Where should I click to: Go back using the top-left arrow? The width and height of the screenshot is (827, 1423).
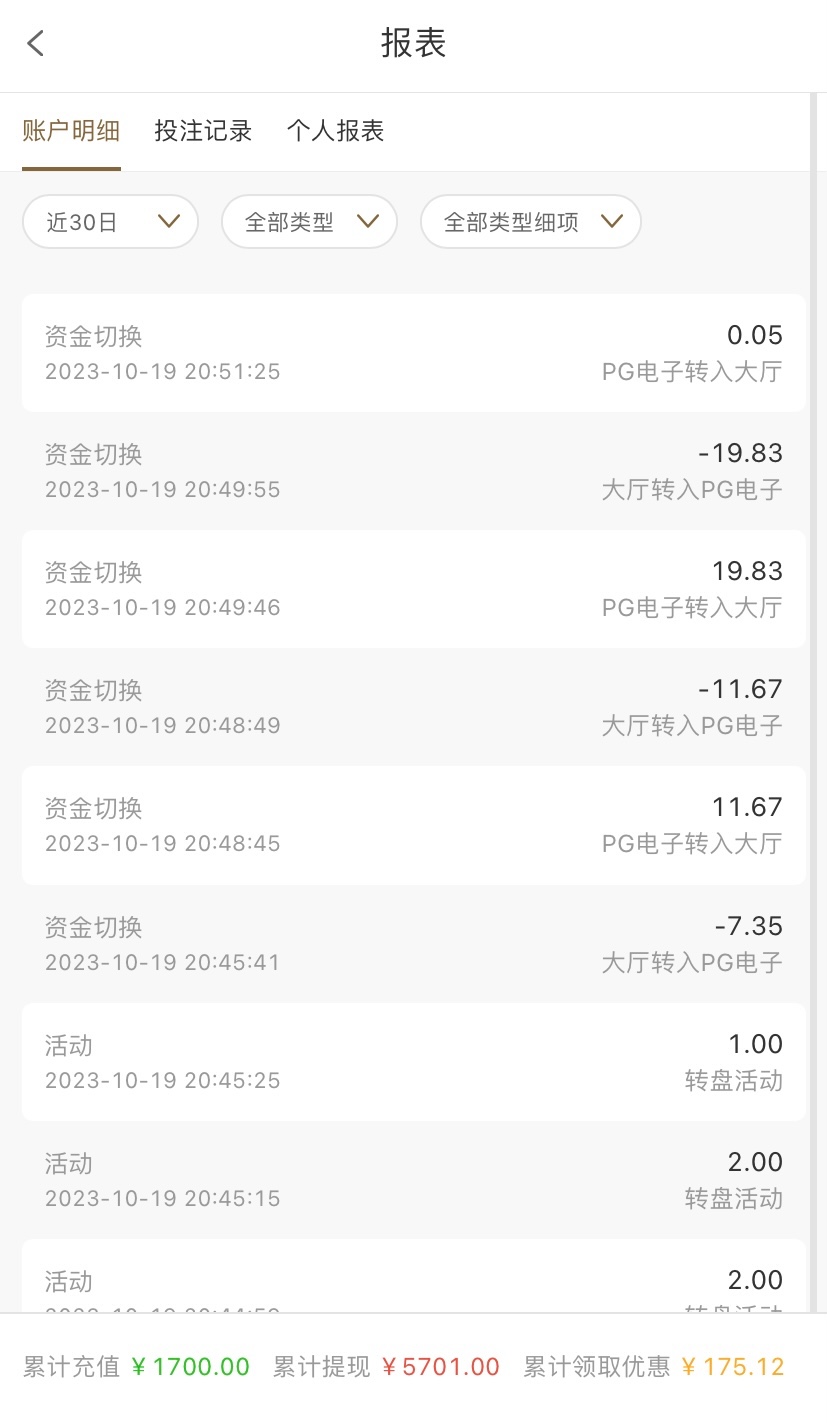36,43
